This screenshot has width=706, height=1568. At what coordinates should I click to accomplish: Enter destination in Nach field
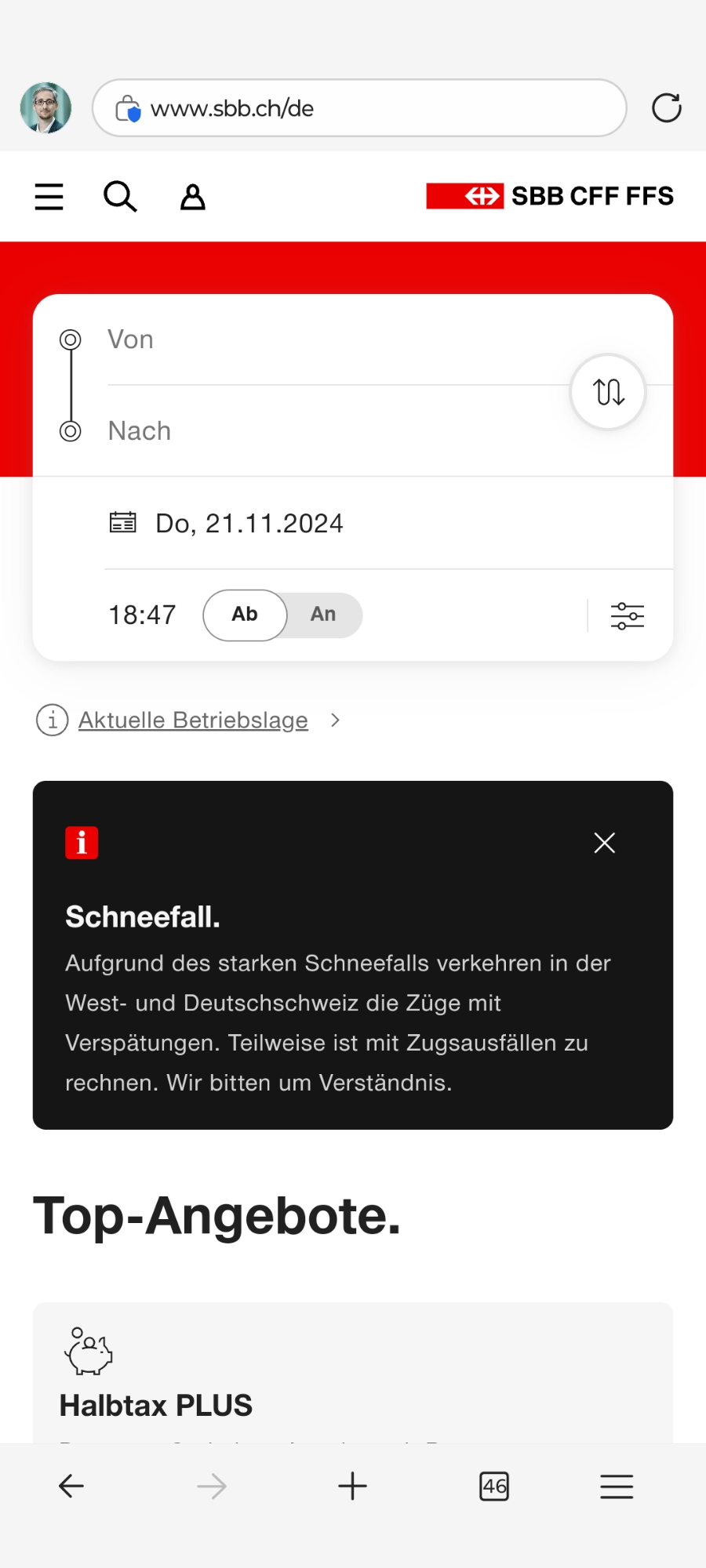tap(329, 431)
